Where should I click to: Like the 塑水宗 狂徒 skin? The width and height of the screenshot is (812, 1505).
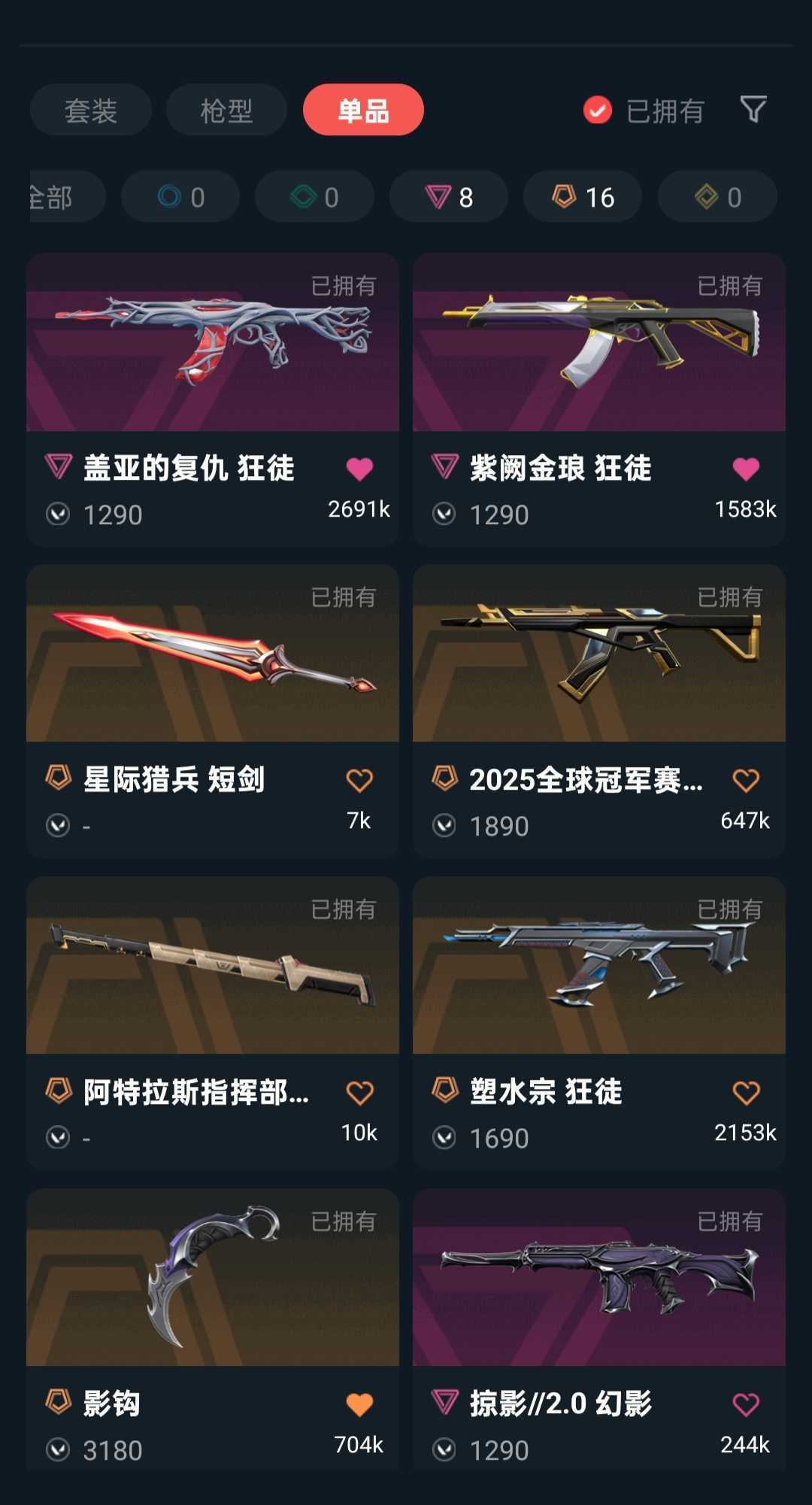(x=746, y=1093)
